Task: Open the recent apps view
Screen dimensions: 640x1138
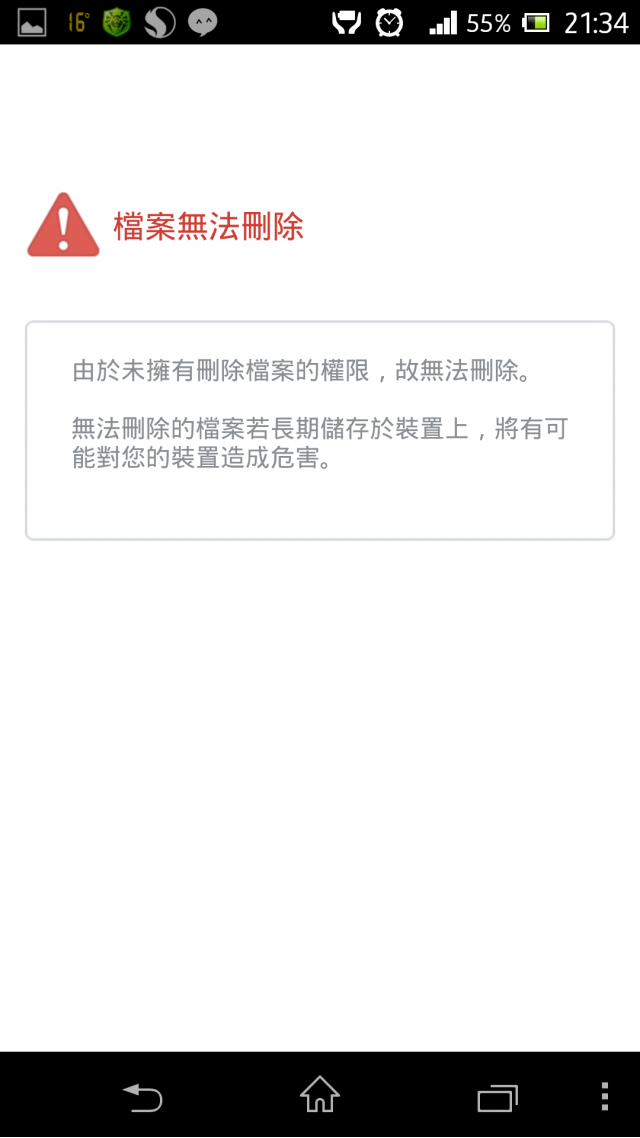Action: (x=497, y=1097)
